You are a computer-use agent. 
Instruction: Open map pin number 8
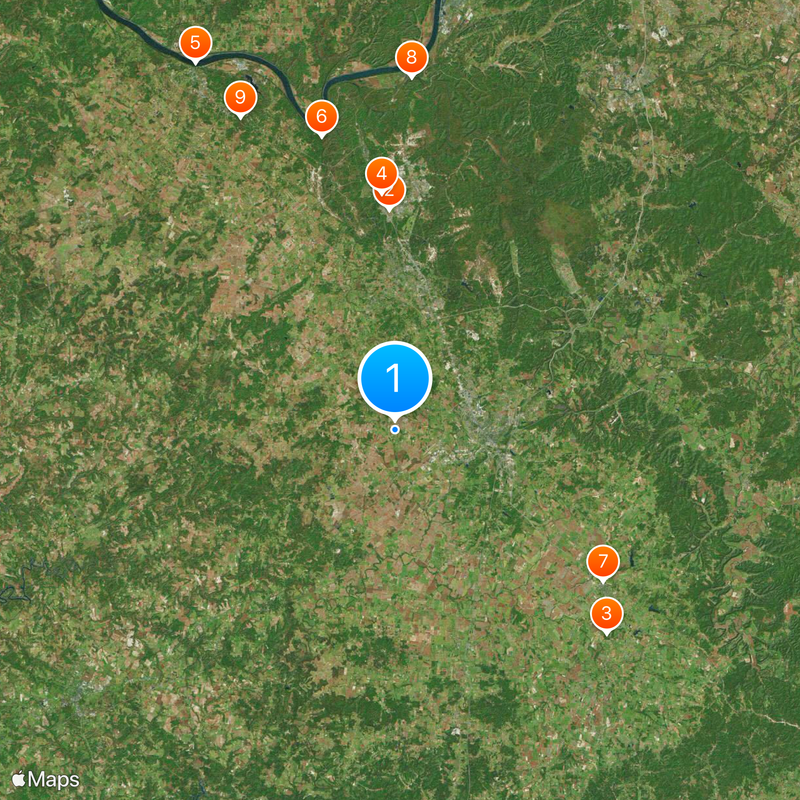point(411,57)
